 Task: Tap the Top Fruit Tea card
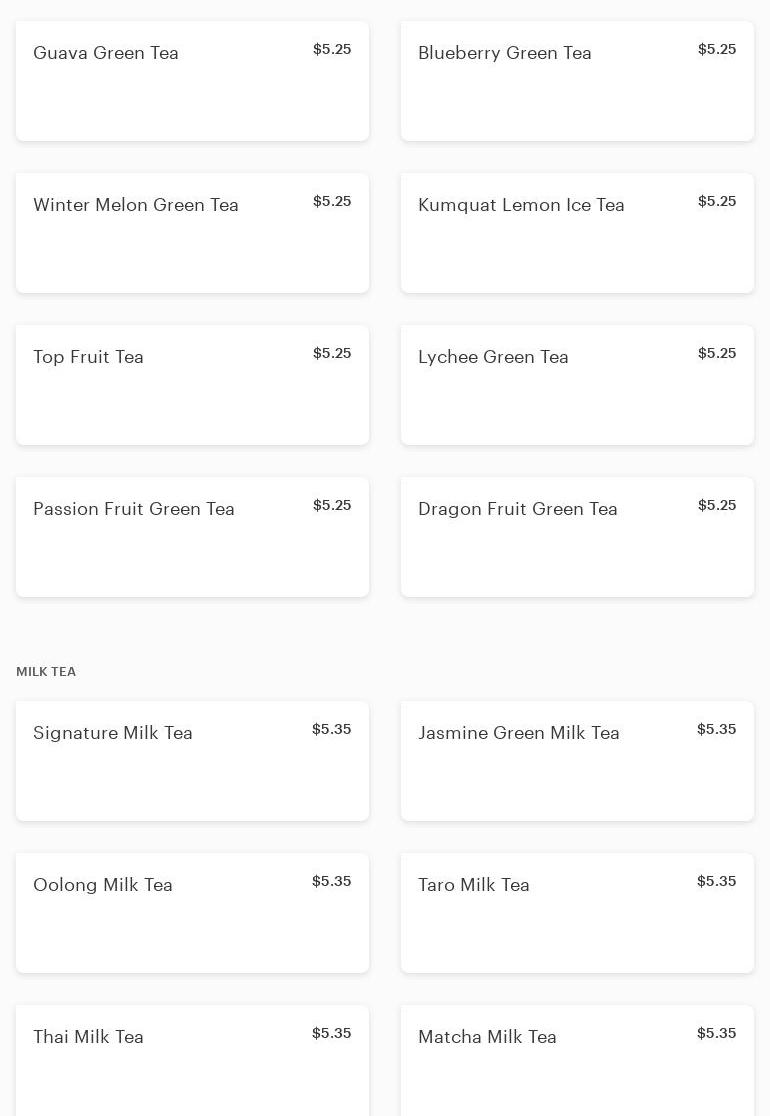tap(192, 384)
